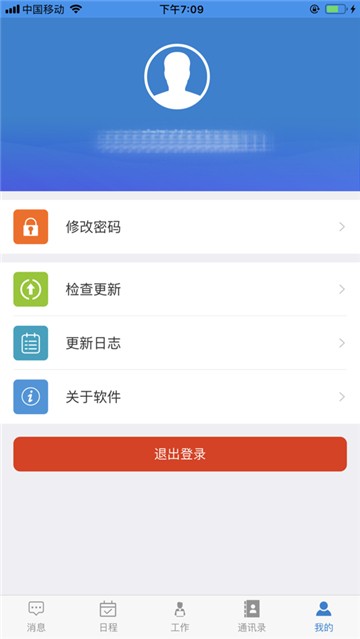Go to the 工作 tab

click(180, 616)
